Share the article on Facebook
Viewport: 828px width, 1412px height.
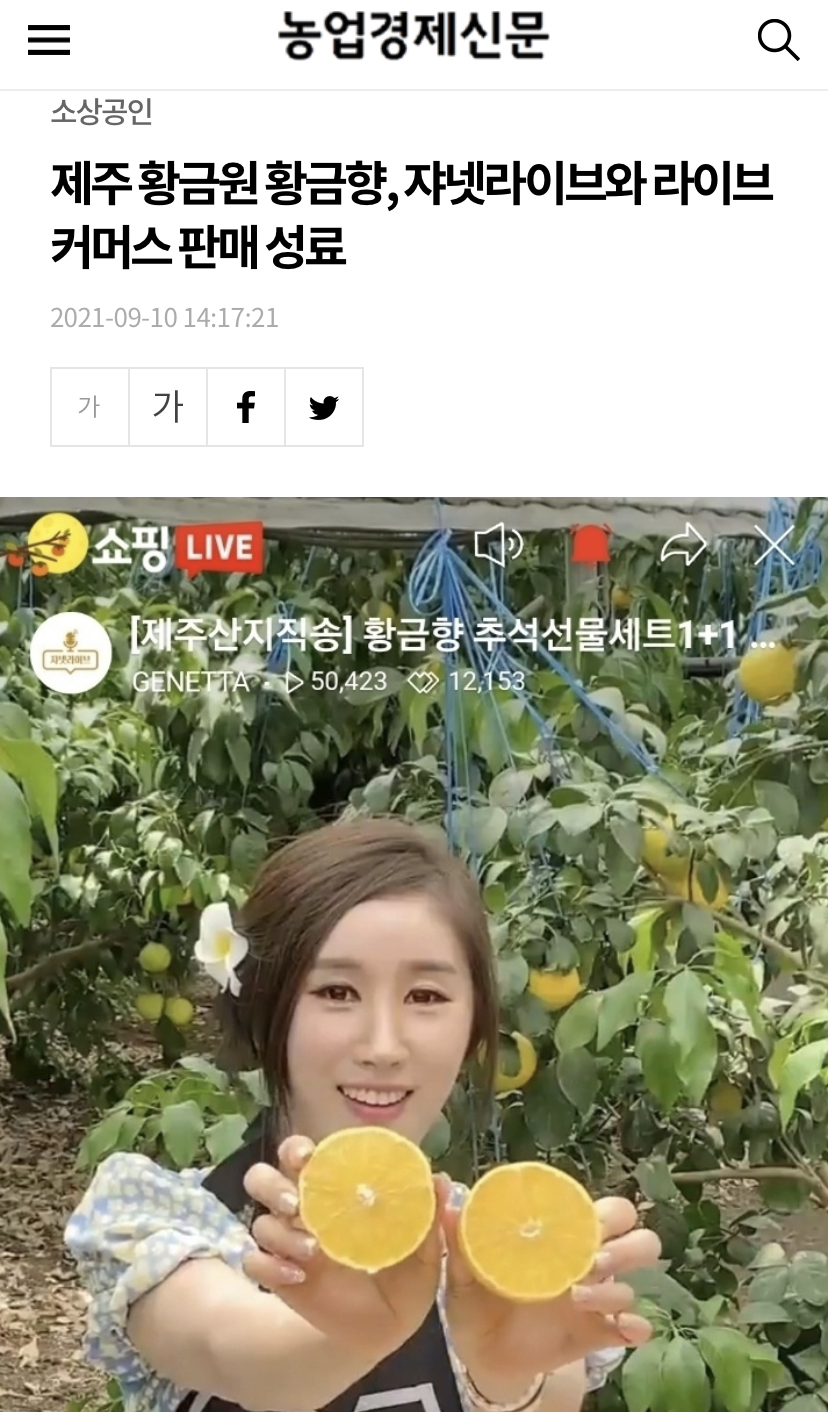coord(246,407)
